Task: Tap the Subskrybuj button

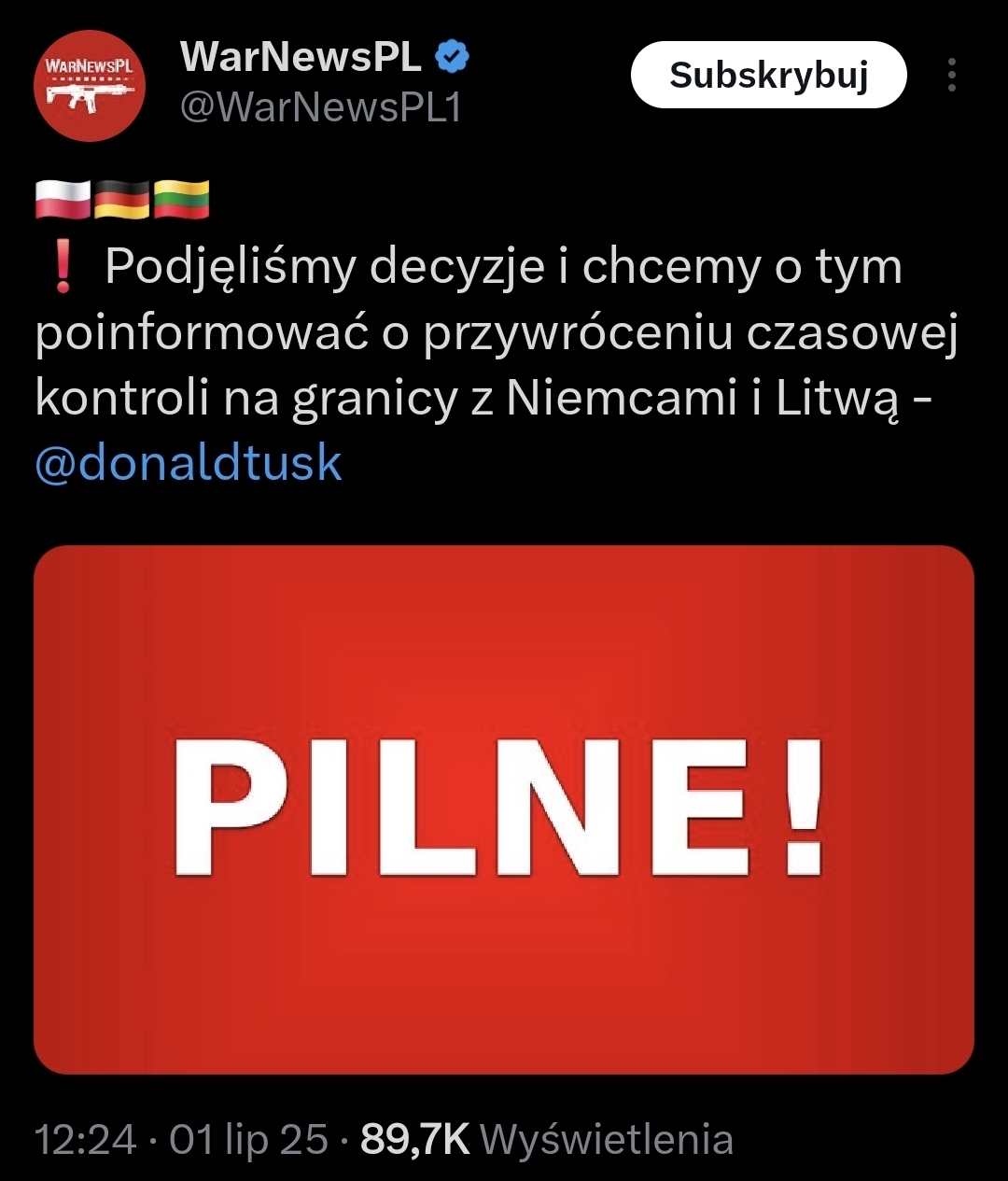Action: pyautogui.click(x=768, y=76)
